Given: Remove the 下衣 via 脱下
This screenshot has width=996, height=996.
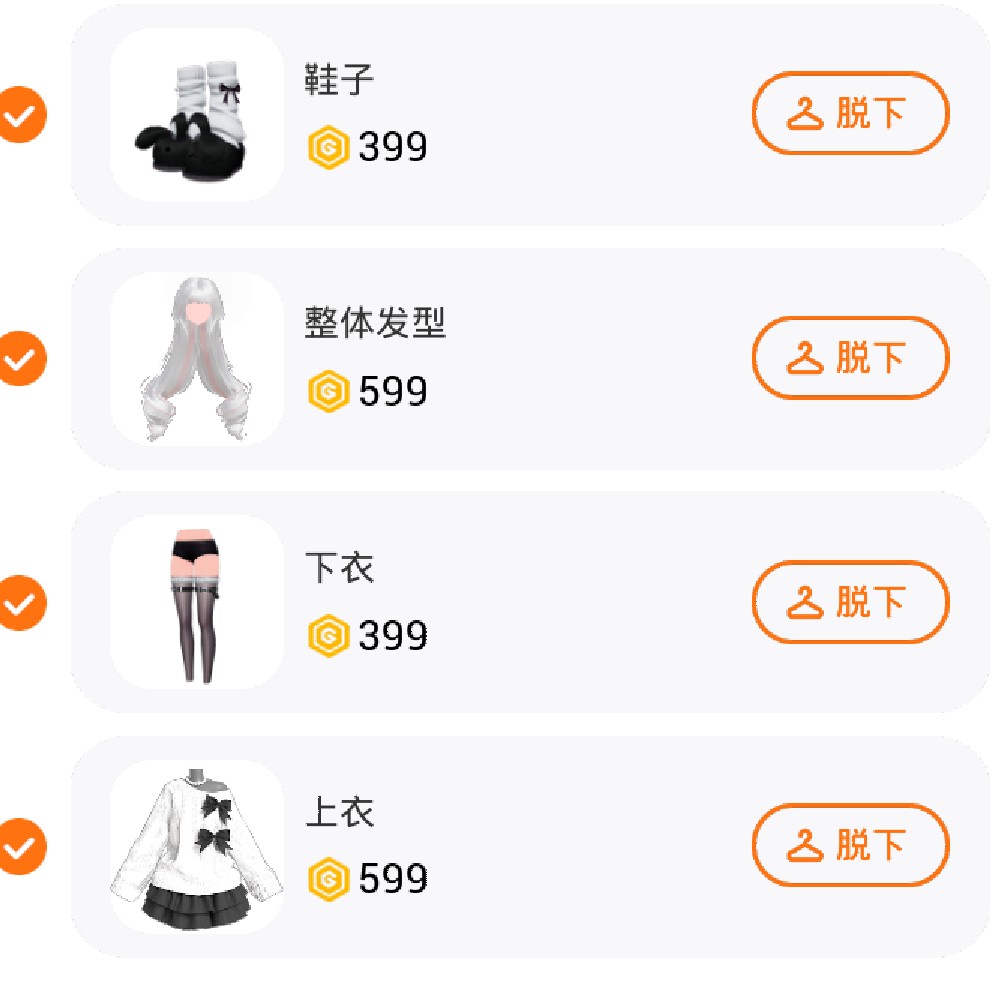Looking at the screenshot, I should pos(849,602).
